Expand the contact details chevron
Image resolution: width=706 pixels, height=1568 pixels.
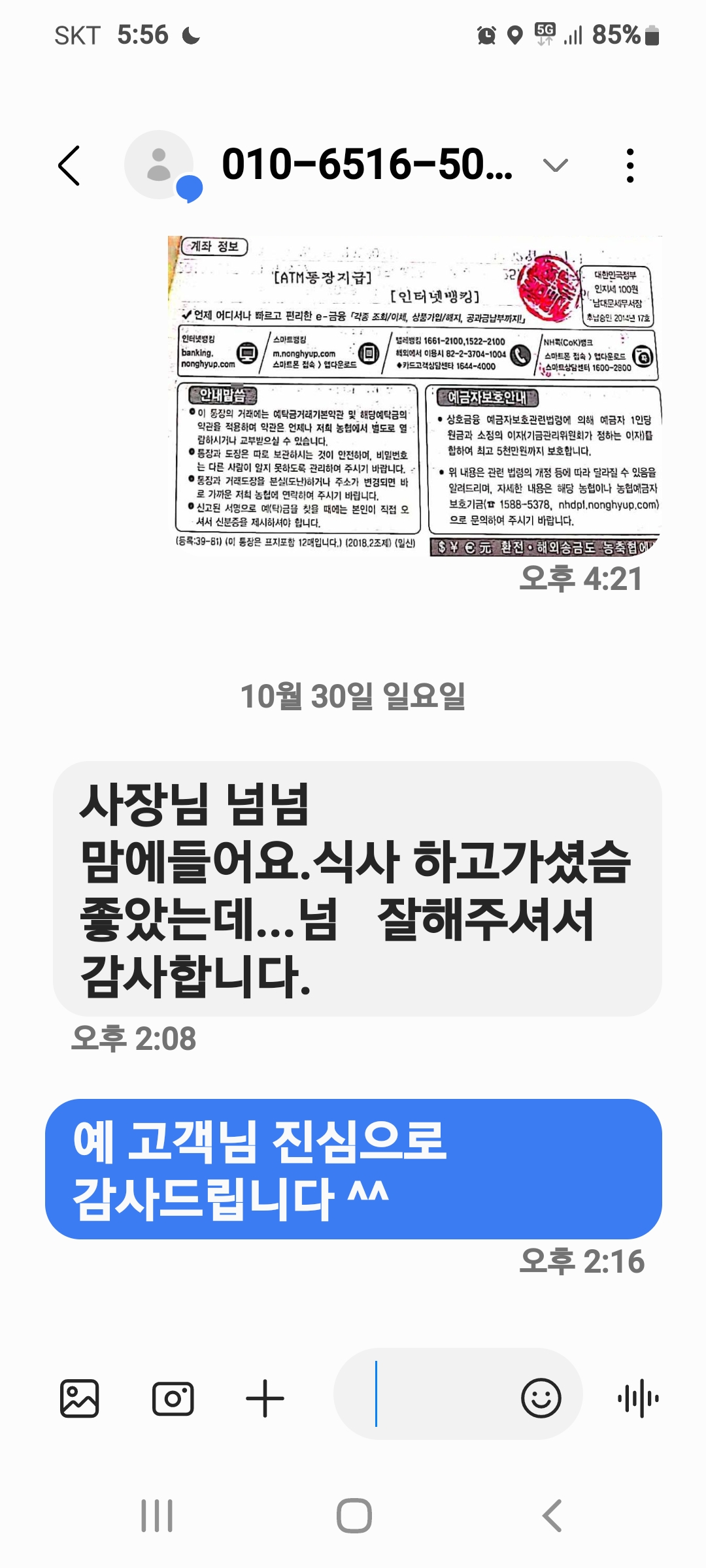(x=555, y=165)
